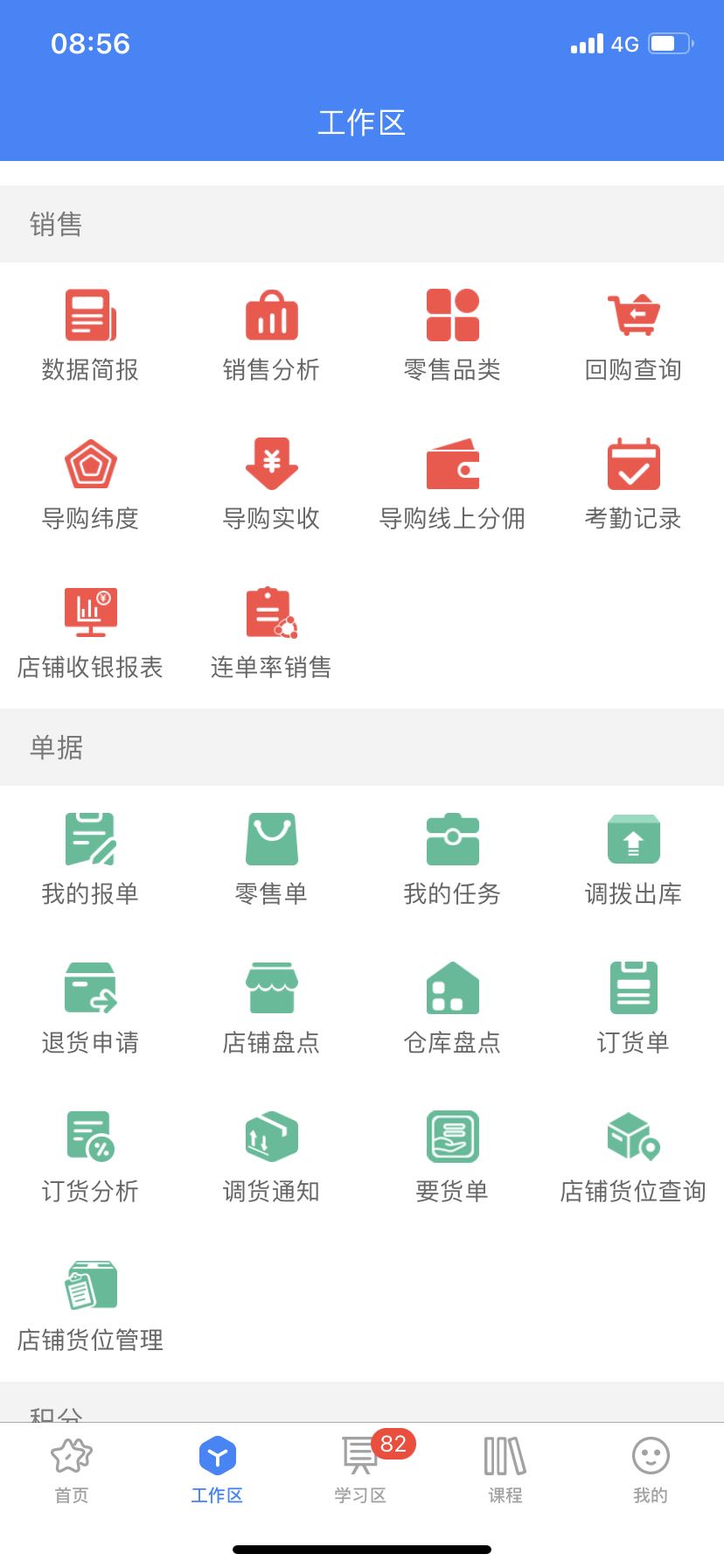The height and width of the screenshot is (1568, 724).
Task: Switch to the 课程 tab
Action: click(505, 1470)
